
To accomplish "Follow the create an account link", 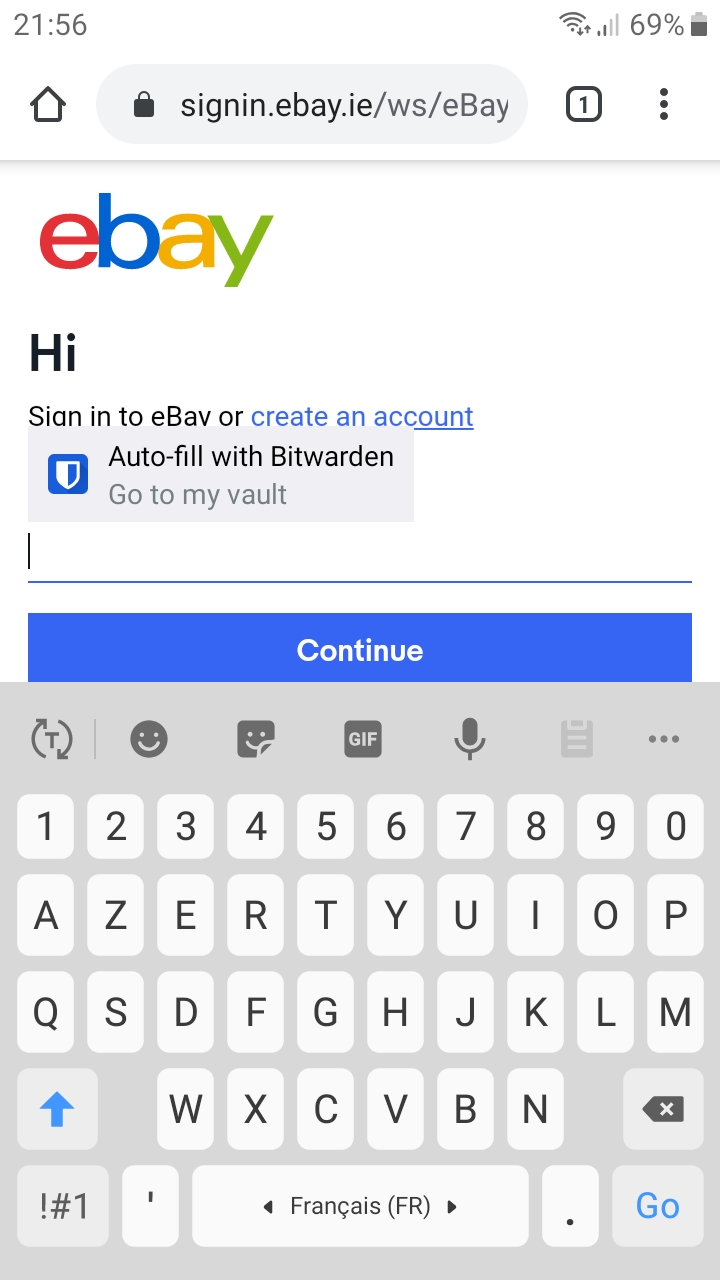I will click(x=362, y=416).
